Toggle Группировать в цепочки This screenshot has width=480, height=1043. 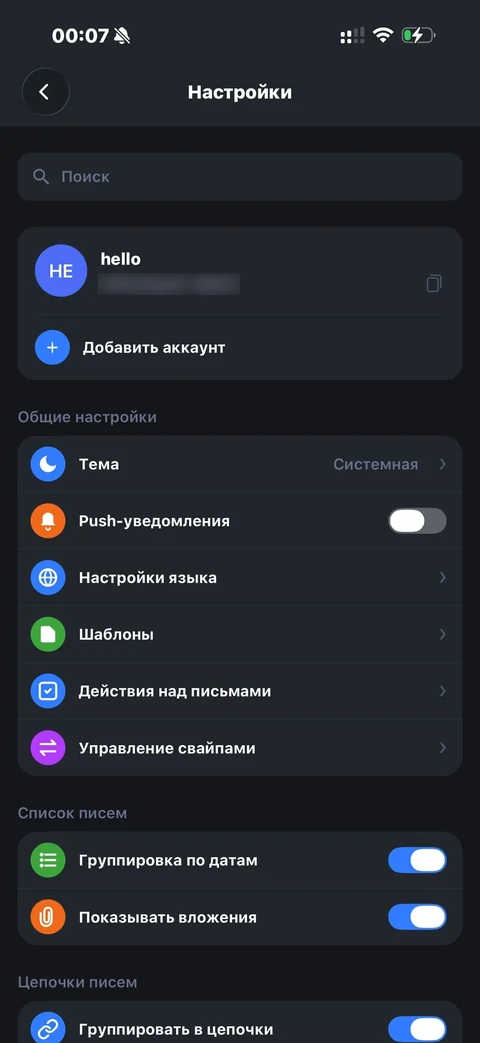417,1029
